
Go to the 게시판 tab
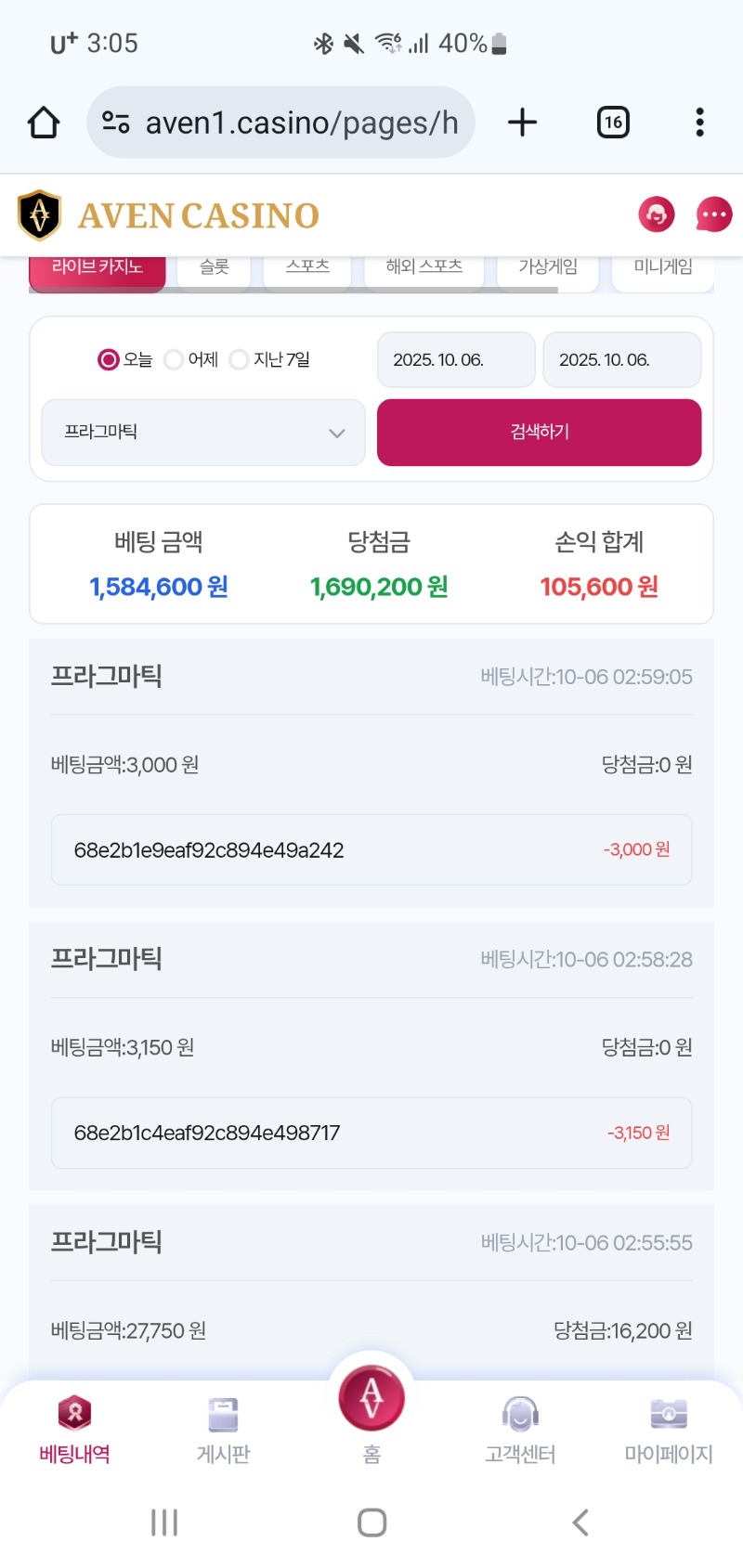[223, 1430]
